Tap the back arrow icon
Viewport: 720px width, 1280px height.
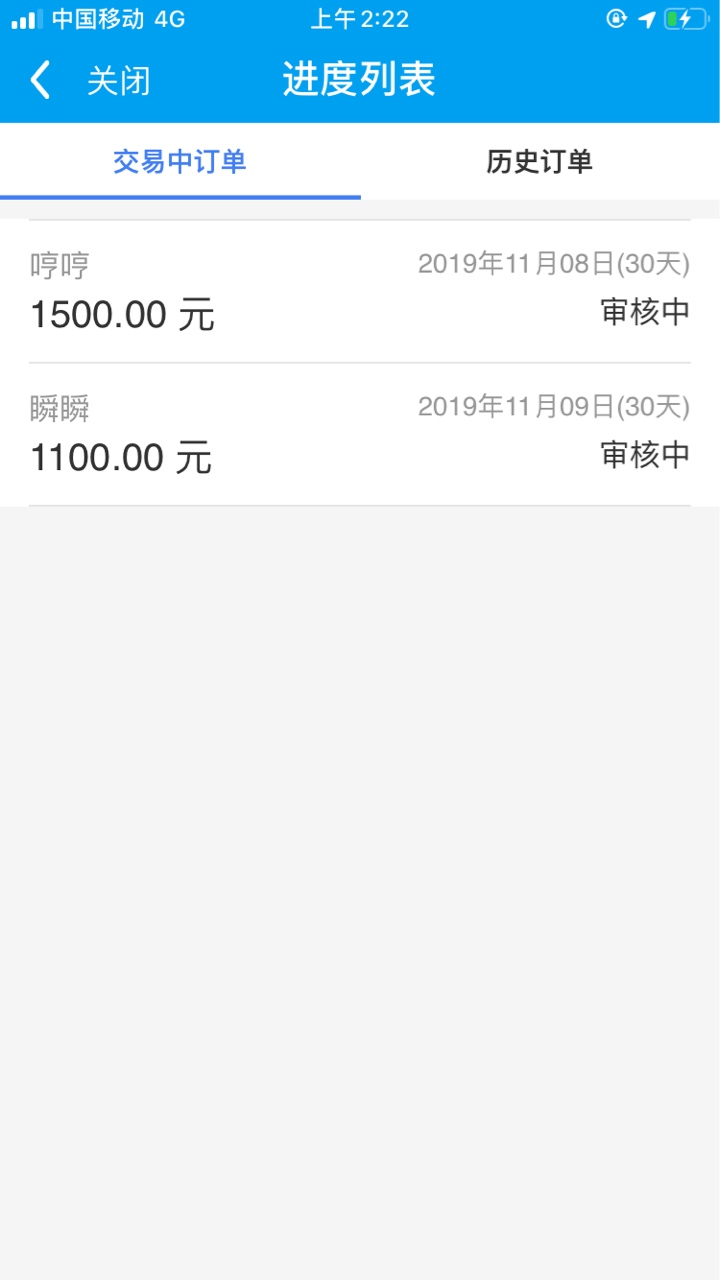(40, 80)
